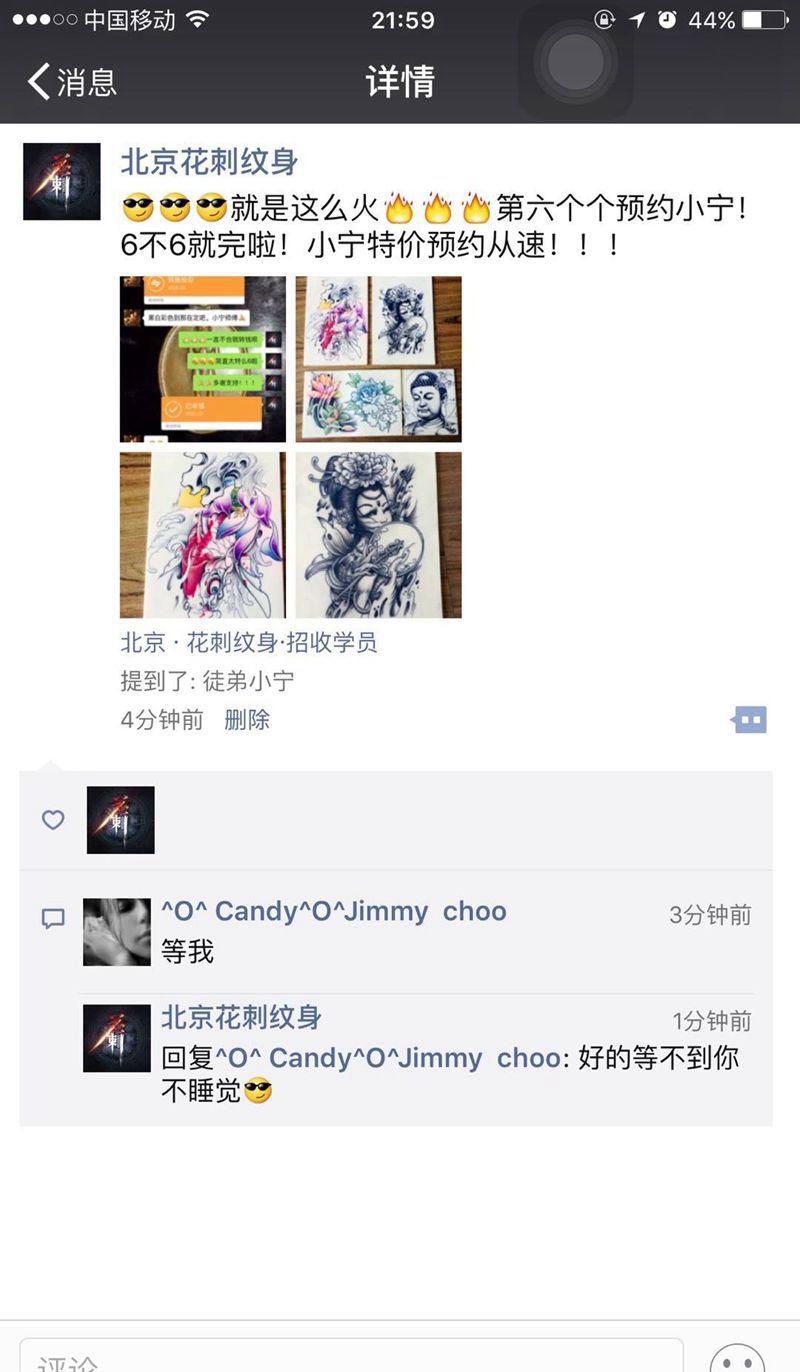Open the avatar beside the 好的等不到你不睡觉 reply
Image resolution: width=800 pixels, height=1372 pixels.
pyautogui.click(x=116, y=1038)
